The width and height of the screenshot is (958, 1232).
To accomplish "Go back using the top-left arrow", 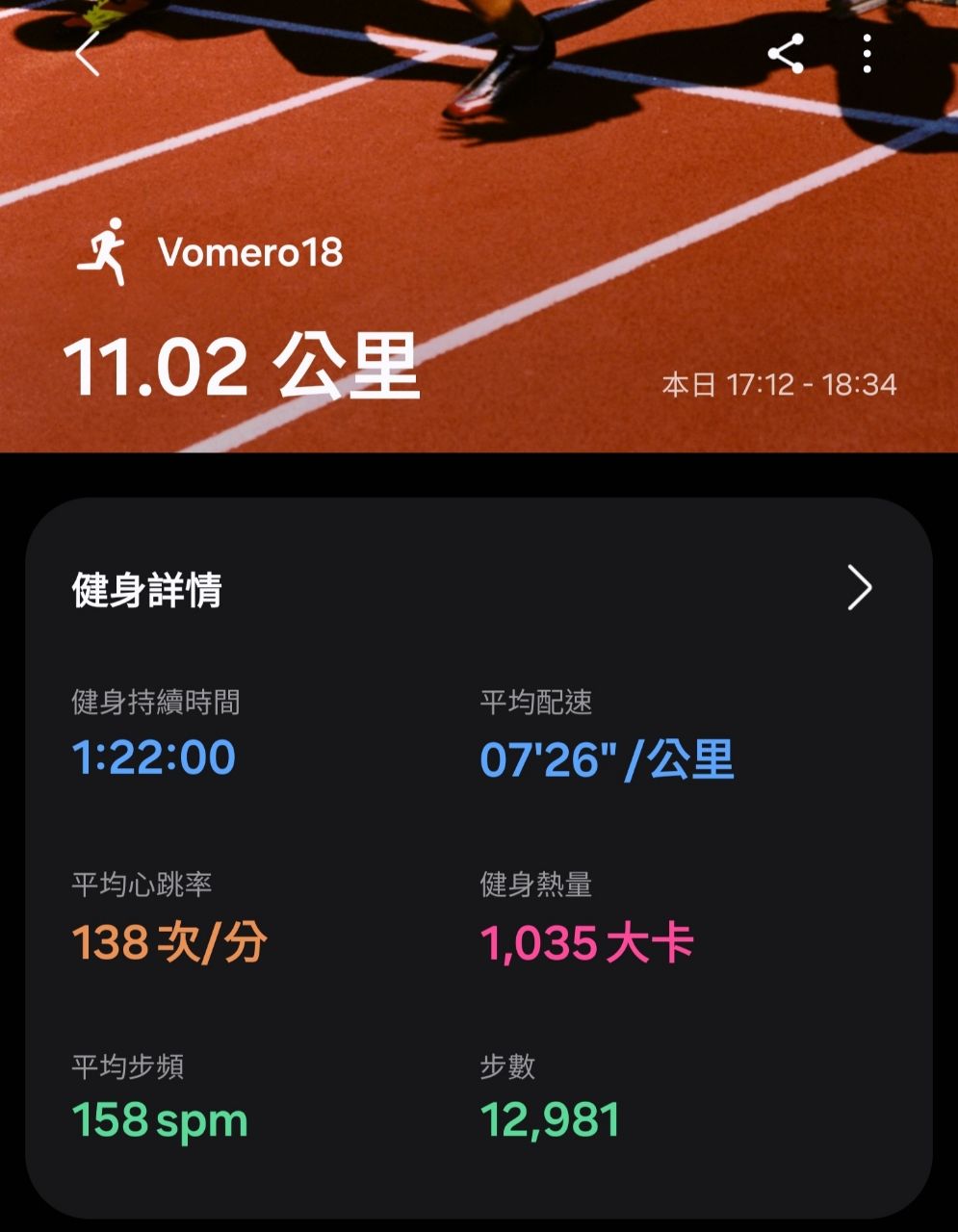I will 88,54.
